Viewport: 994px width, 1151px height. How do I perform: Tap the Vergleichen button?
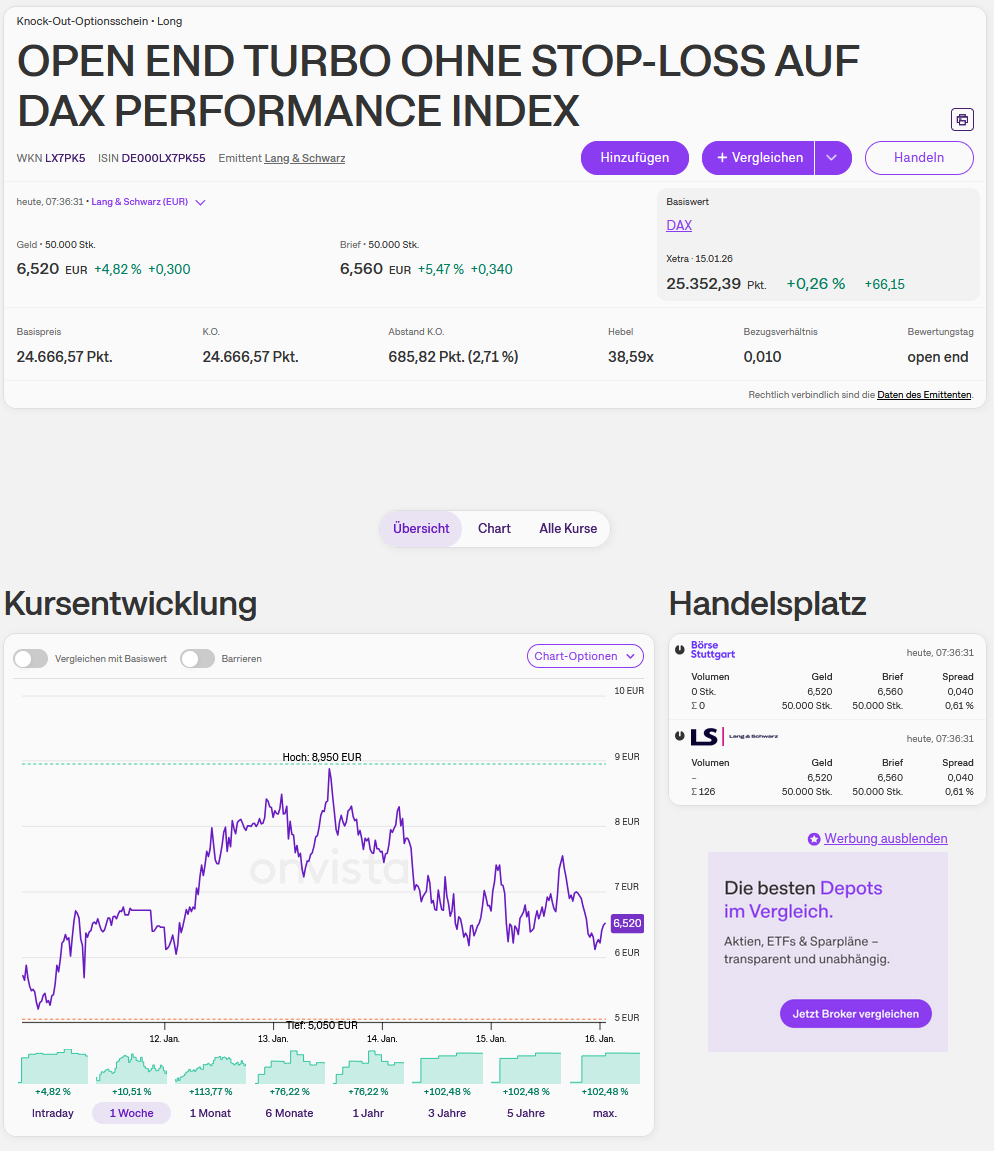759,158
